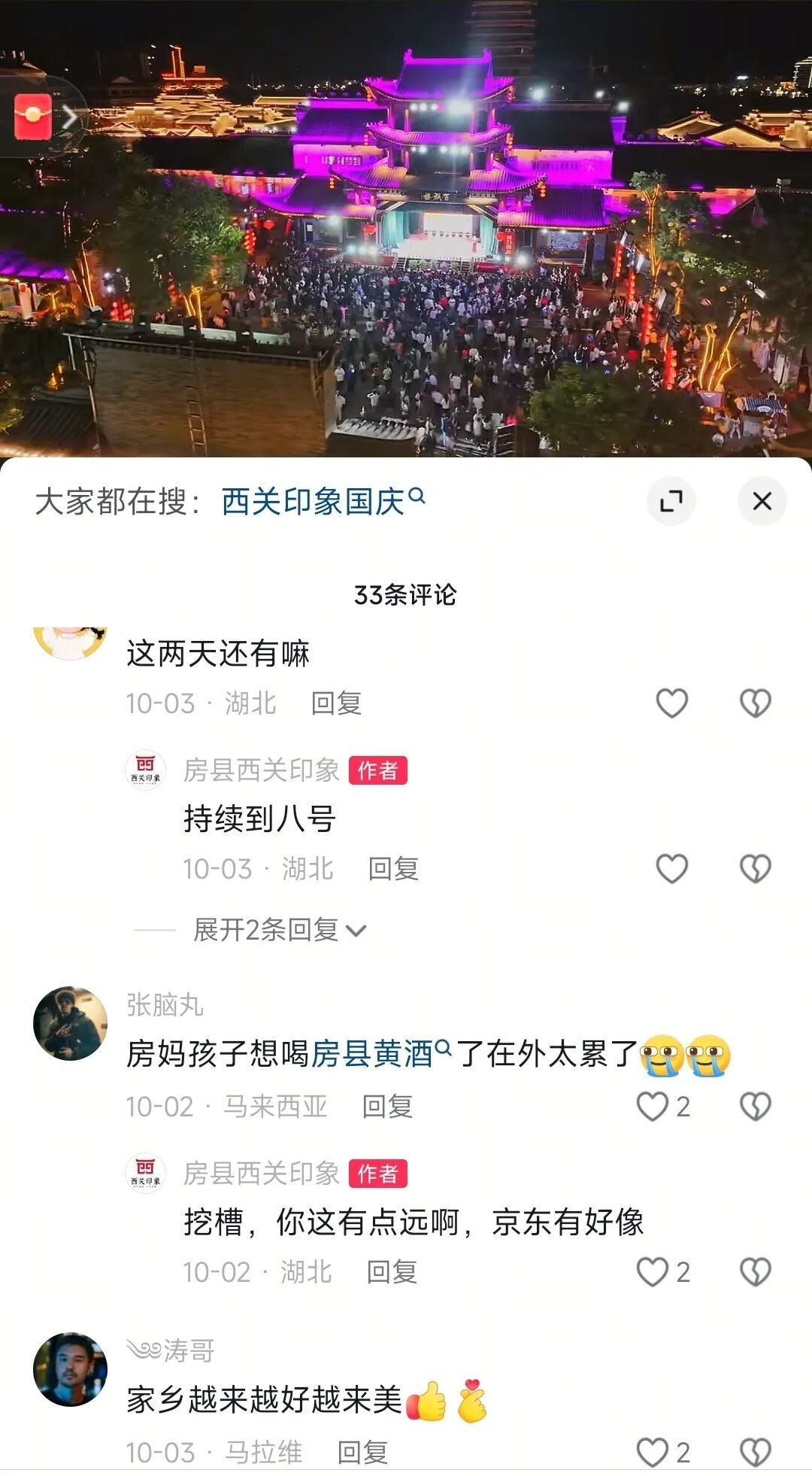Search 西关印象国庆 trending suggestion

(323, 502)
